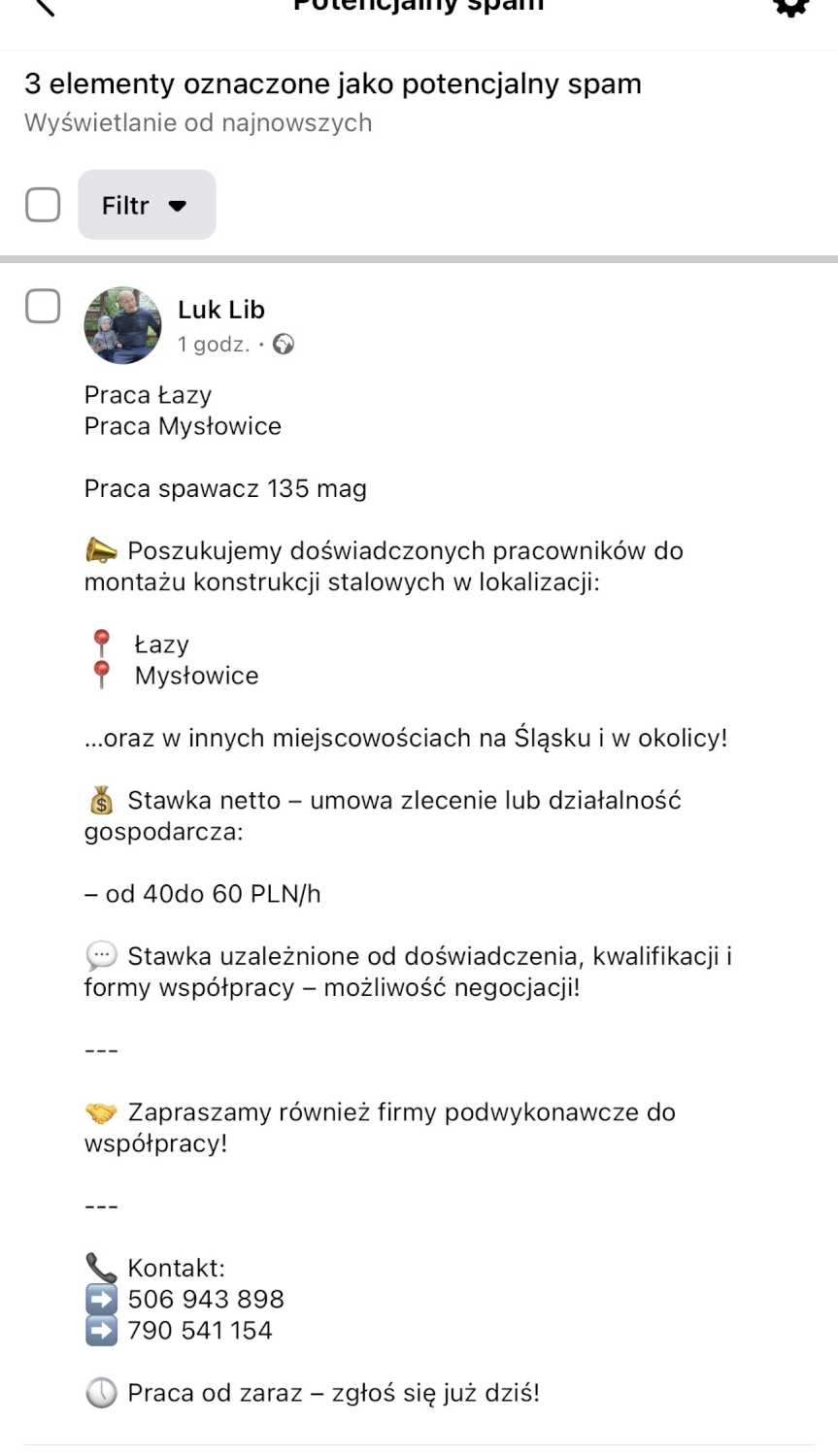The height and width of the screenshot is (1456, 838).
Task: Tick the select-all checkbox beside Filtr
Action: click(x=43, y=205)
